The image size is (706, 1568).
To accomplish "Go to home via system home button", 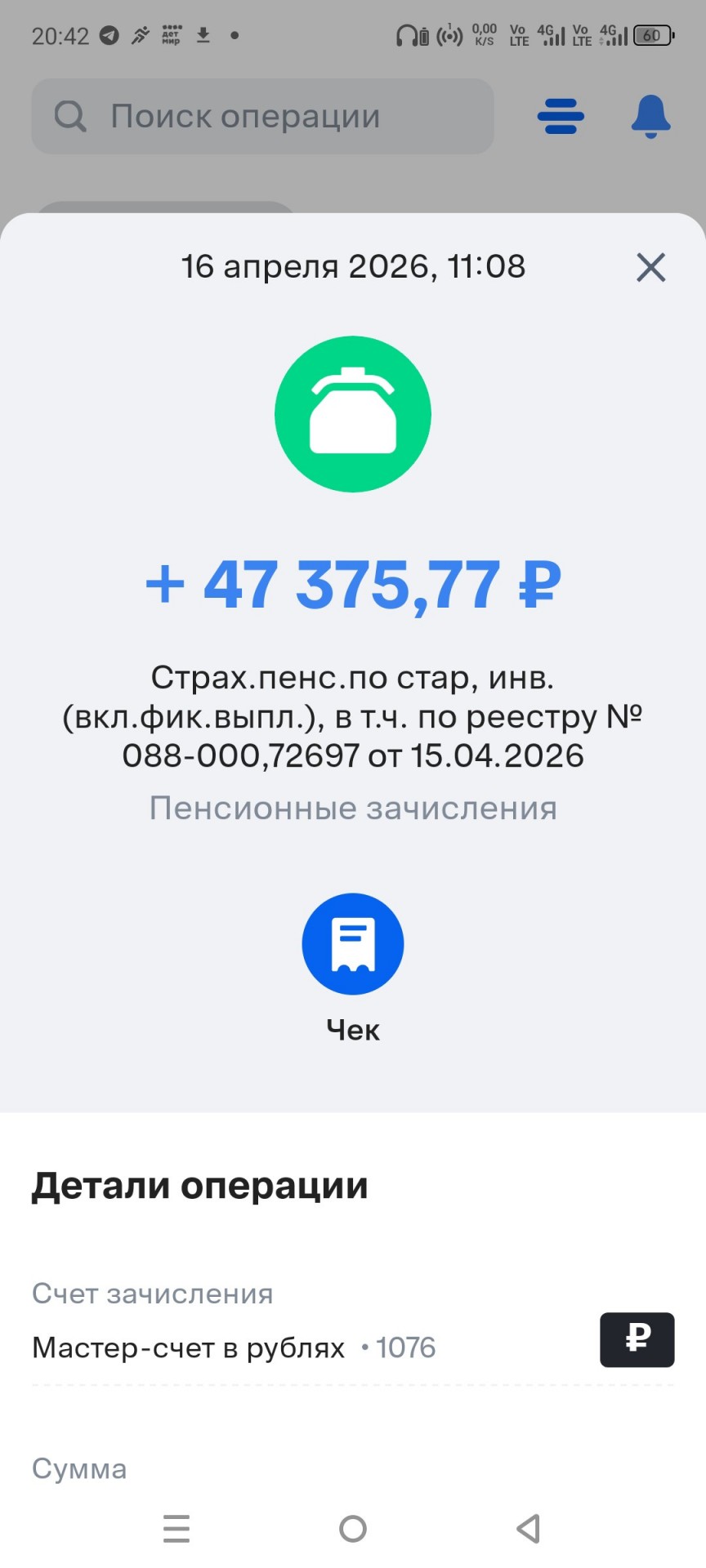I will 353,1528.
